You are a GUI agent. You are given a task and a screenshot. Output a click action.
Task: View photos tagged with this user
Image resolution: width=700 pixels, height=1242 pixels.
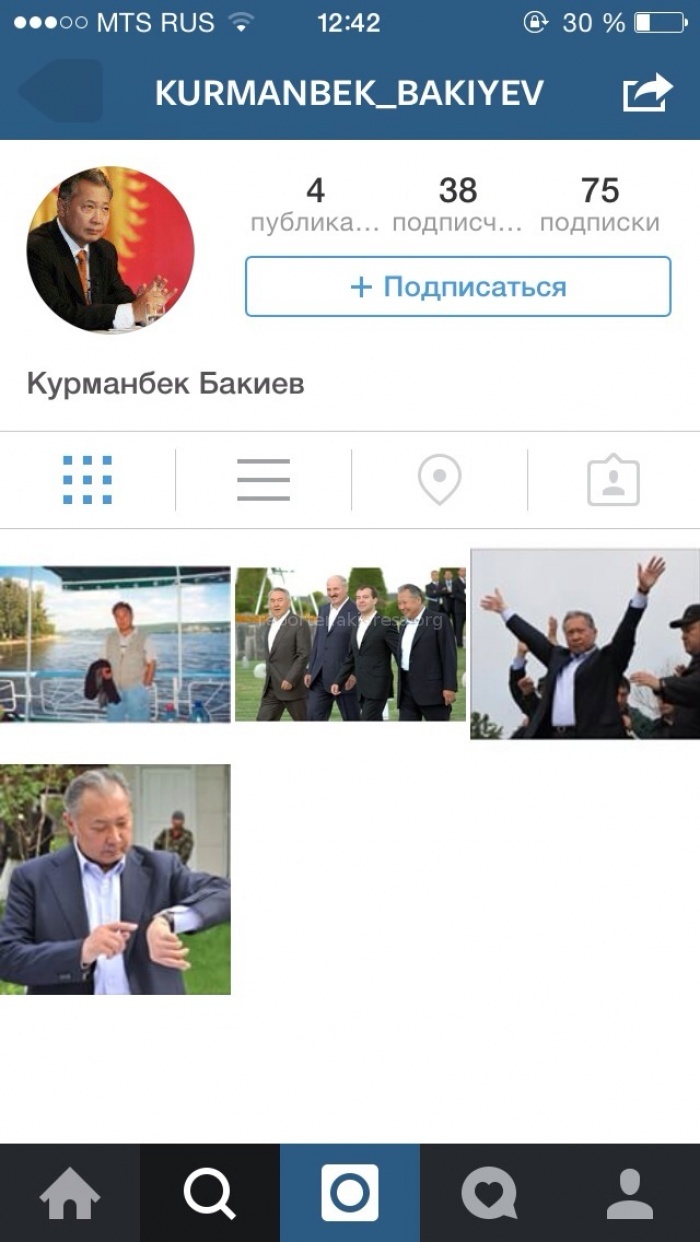pos(613,480)
